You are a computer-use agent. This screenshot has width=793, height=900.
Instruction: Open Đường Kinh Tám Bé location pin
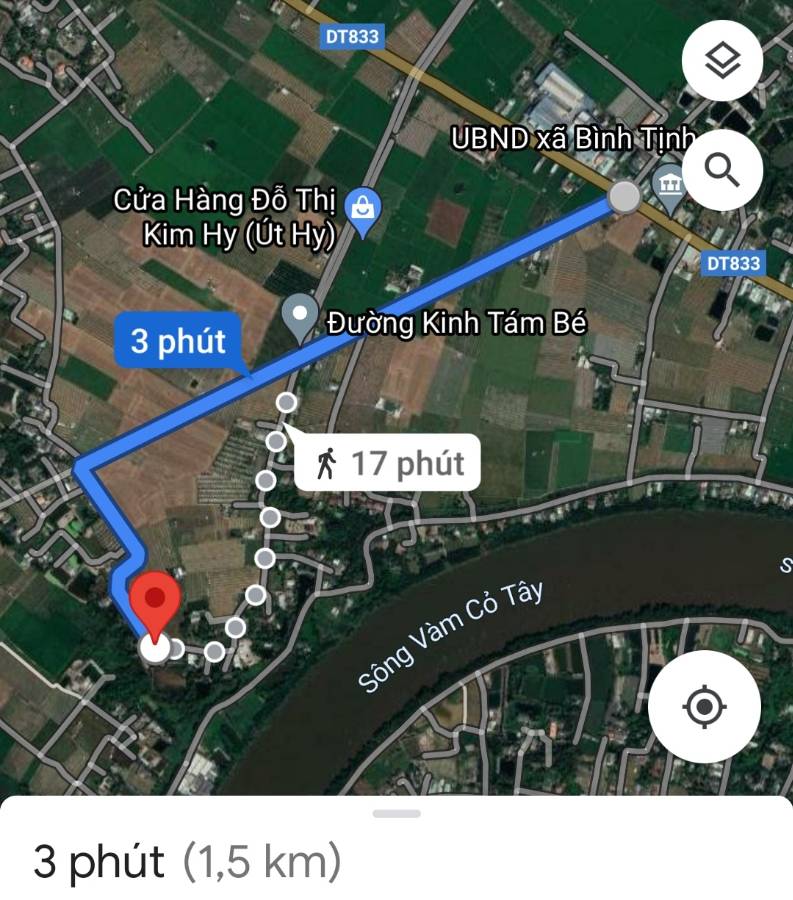click(x=300, y=317)
